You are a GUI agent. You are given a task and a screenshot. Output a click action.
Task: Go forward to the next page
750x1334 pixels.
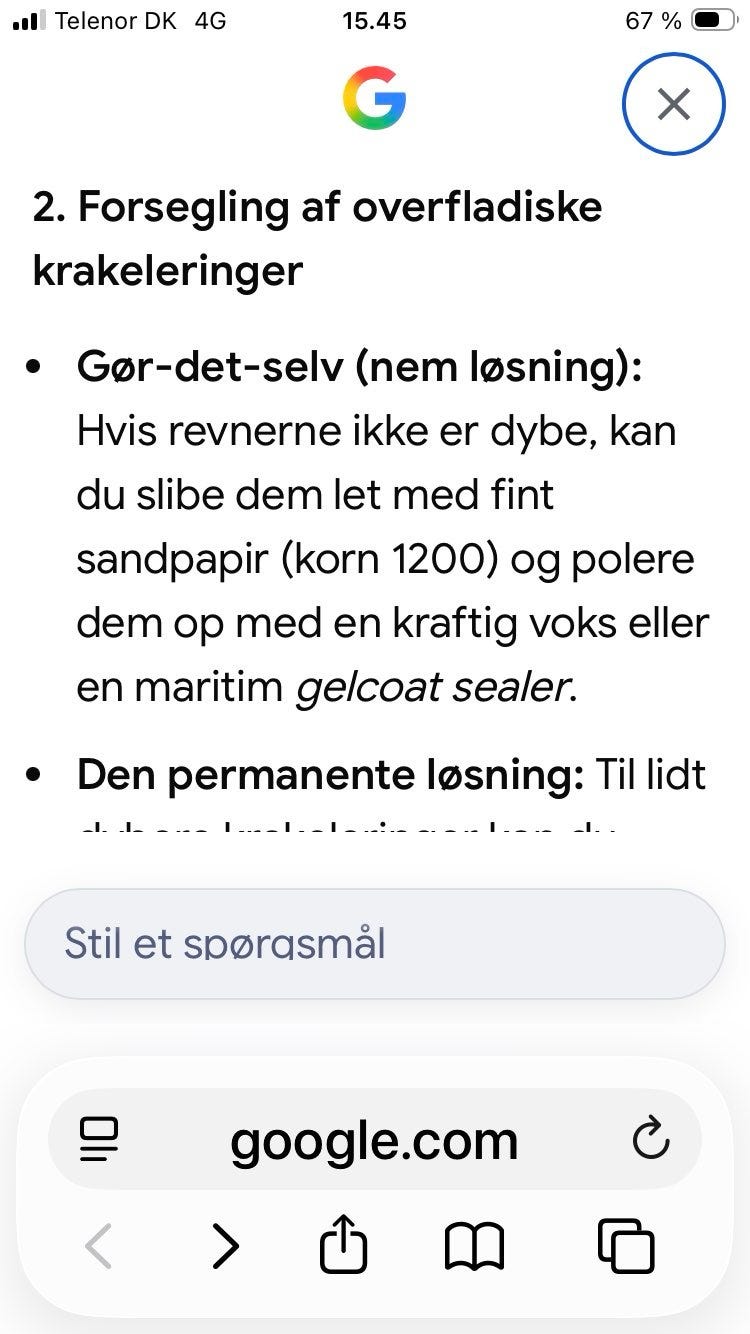click(226, 1247)
